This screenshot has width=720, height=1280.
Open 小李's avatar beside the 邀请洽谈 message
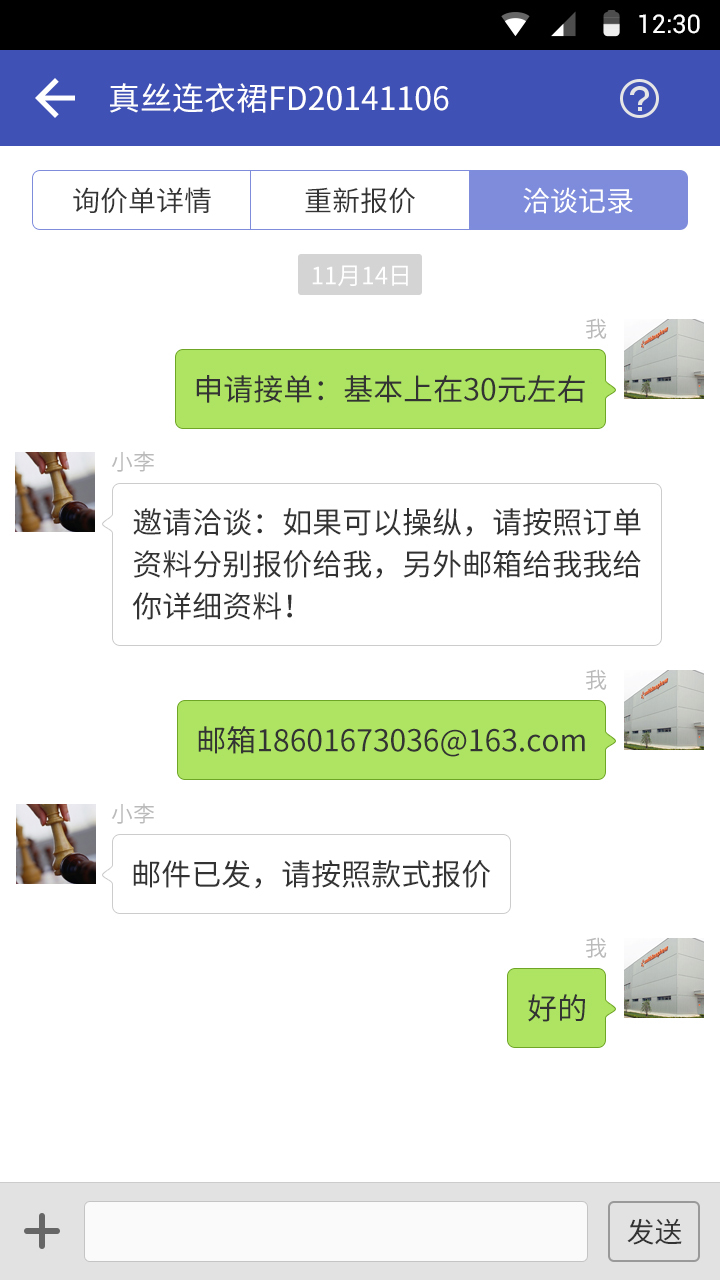pos(55,492)
